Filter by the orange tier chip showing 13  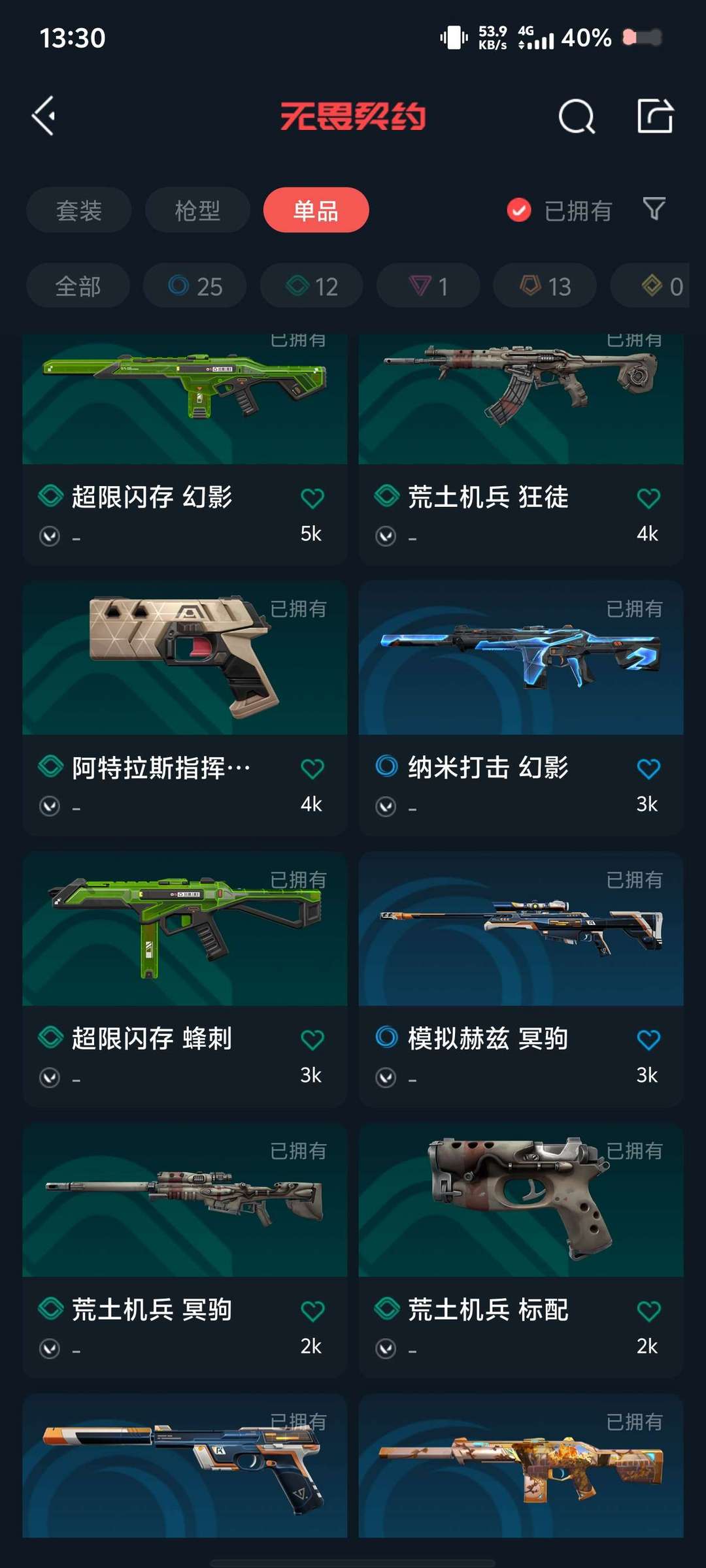coord(545,286)
